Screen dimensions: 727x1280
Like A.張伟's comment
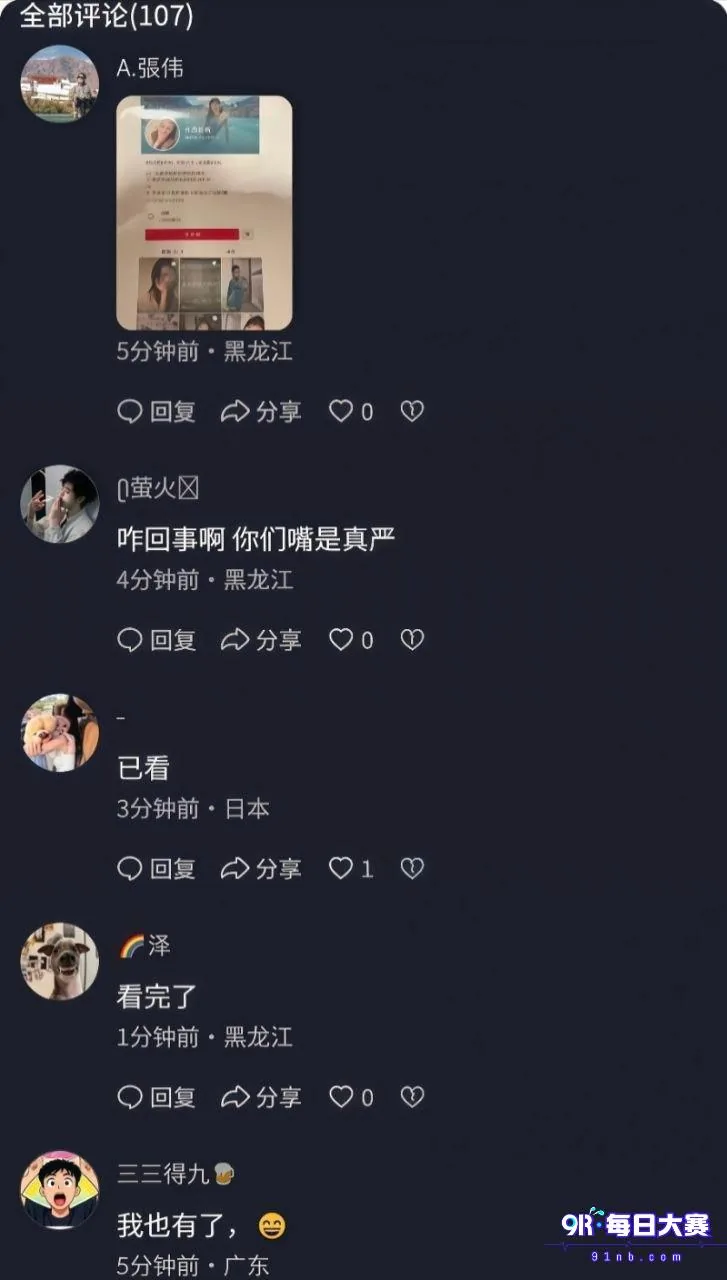[351, 411]
